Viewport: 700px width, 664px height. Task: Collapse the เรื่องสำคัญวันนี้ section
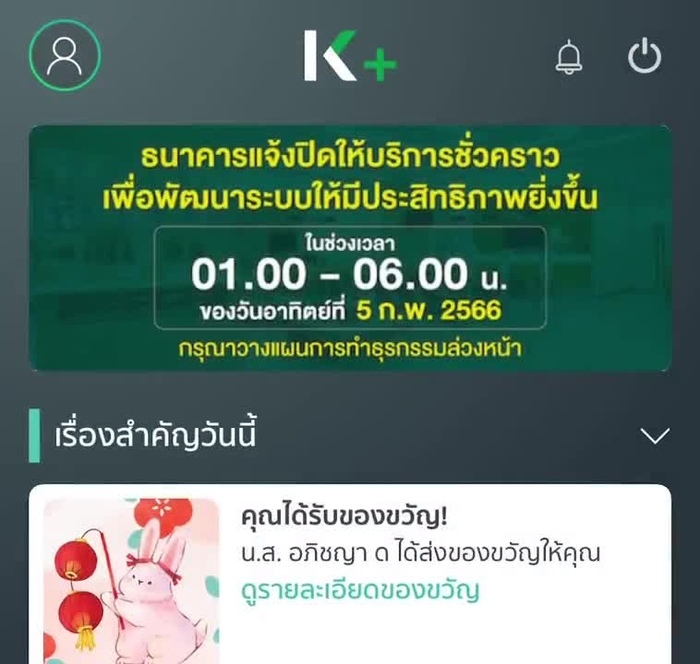click(x=655, y=436)
